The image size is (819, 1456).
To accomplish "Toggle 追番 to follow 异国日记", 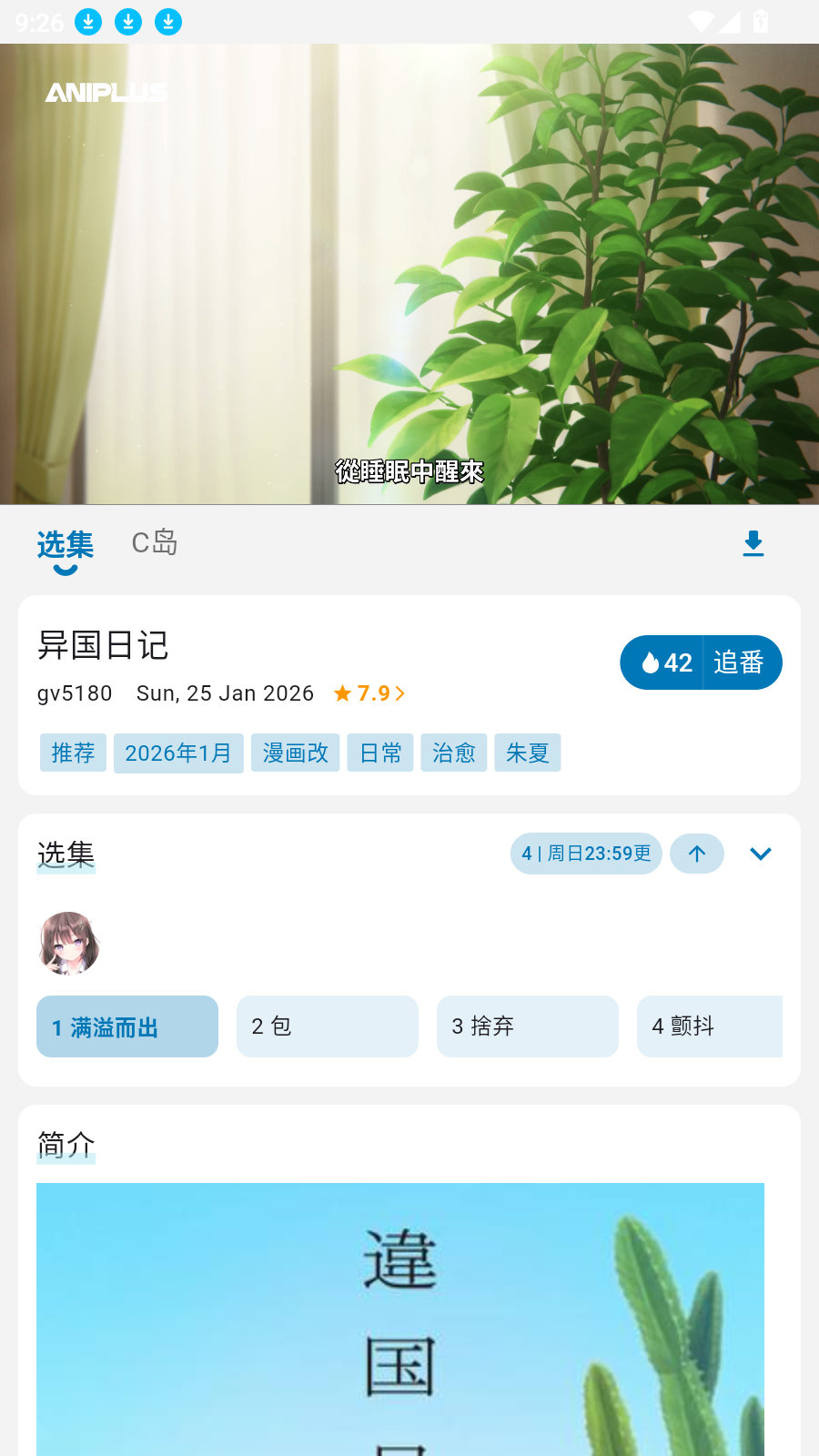I will (743, 662).
